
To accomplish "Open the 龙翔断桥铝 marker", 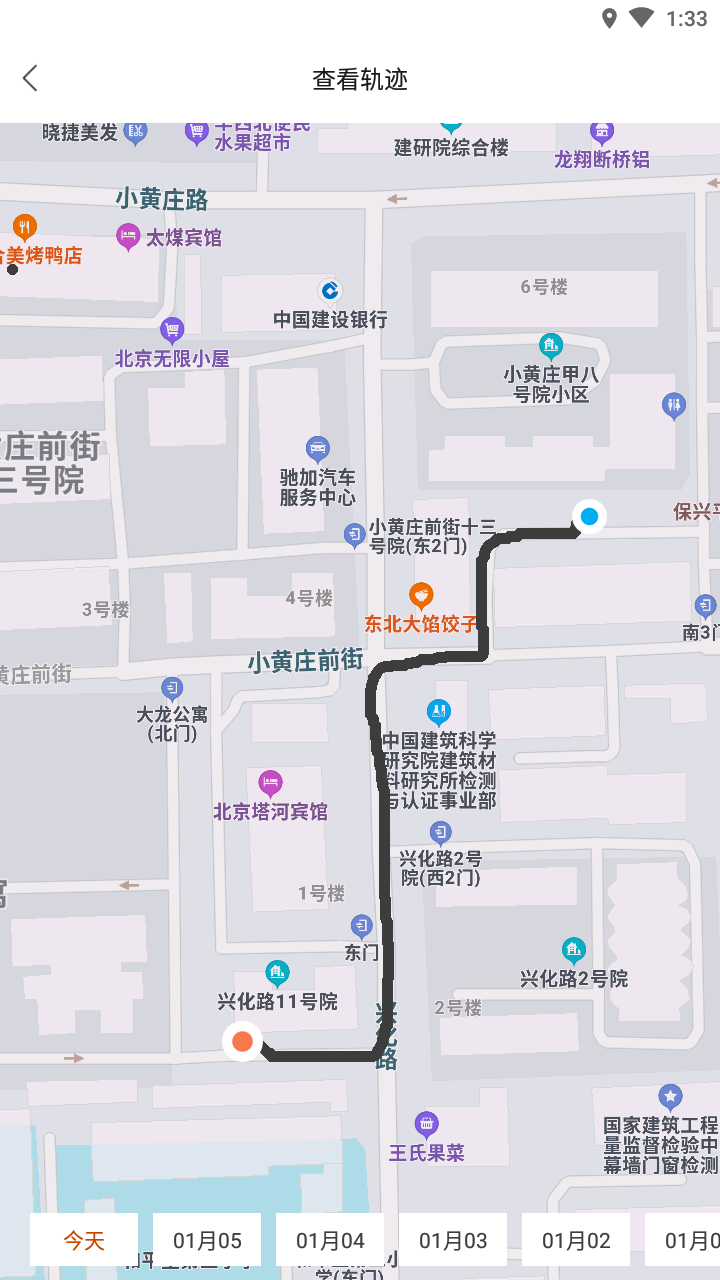I will coord(601,131).
